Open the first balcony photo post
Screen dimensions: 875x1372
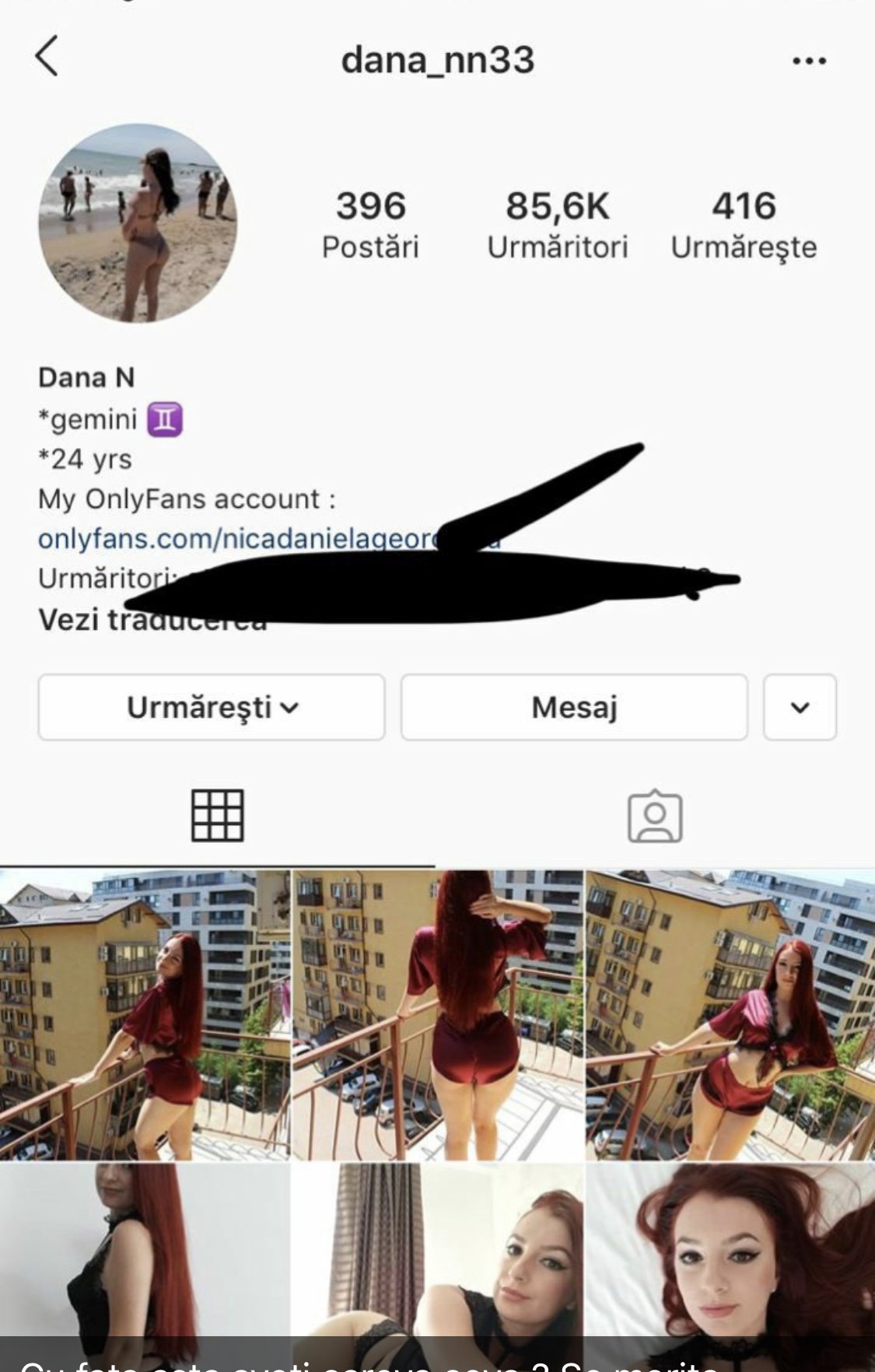(x=145, y=1015)
